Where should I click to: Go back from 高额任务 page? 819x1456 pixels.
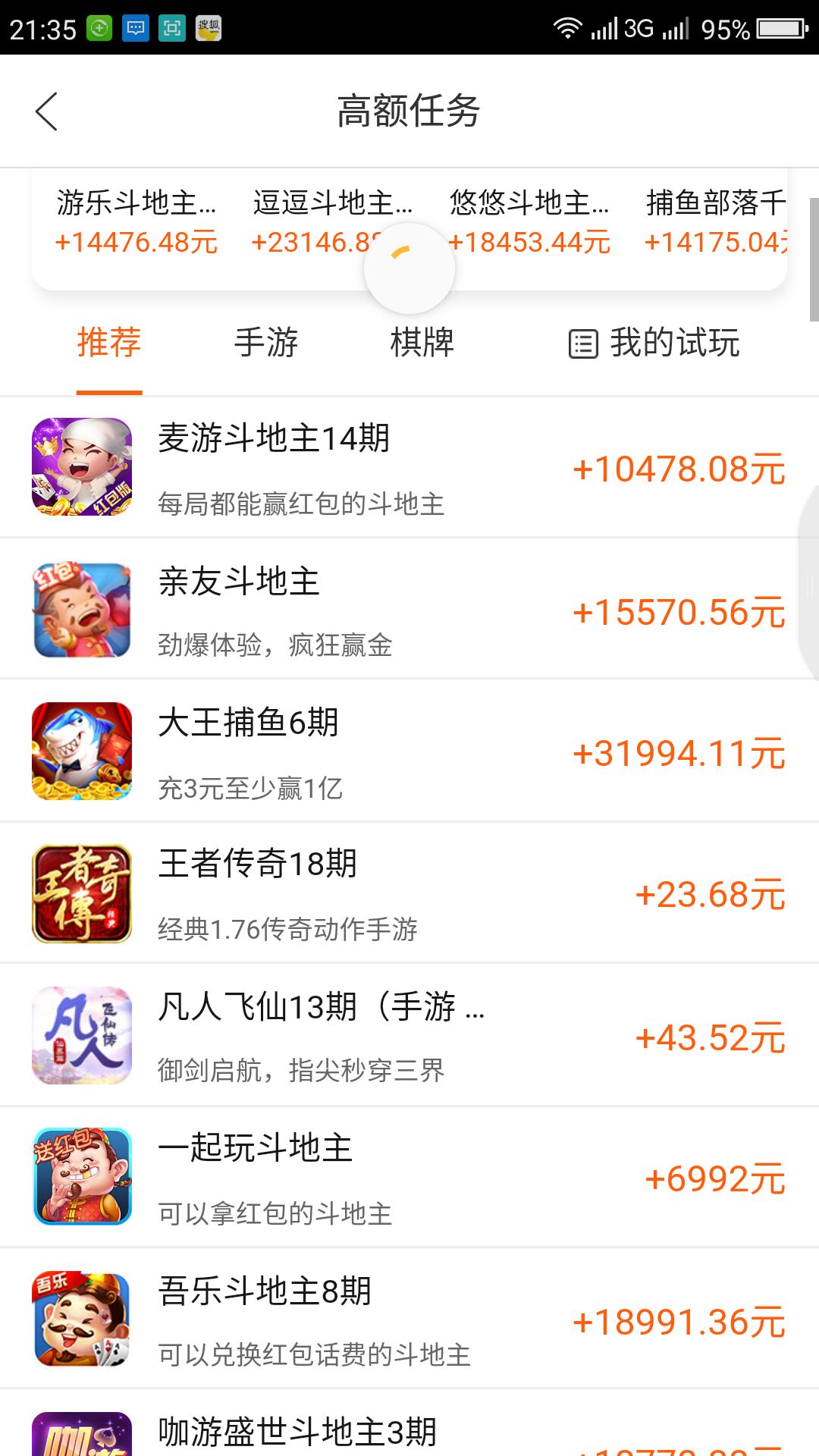point(47,111)
